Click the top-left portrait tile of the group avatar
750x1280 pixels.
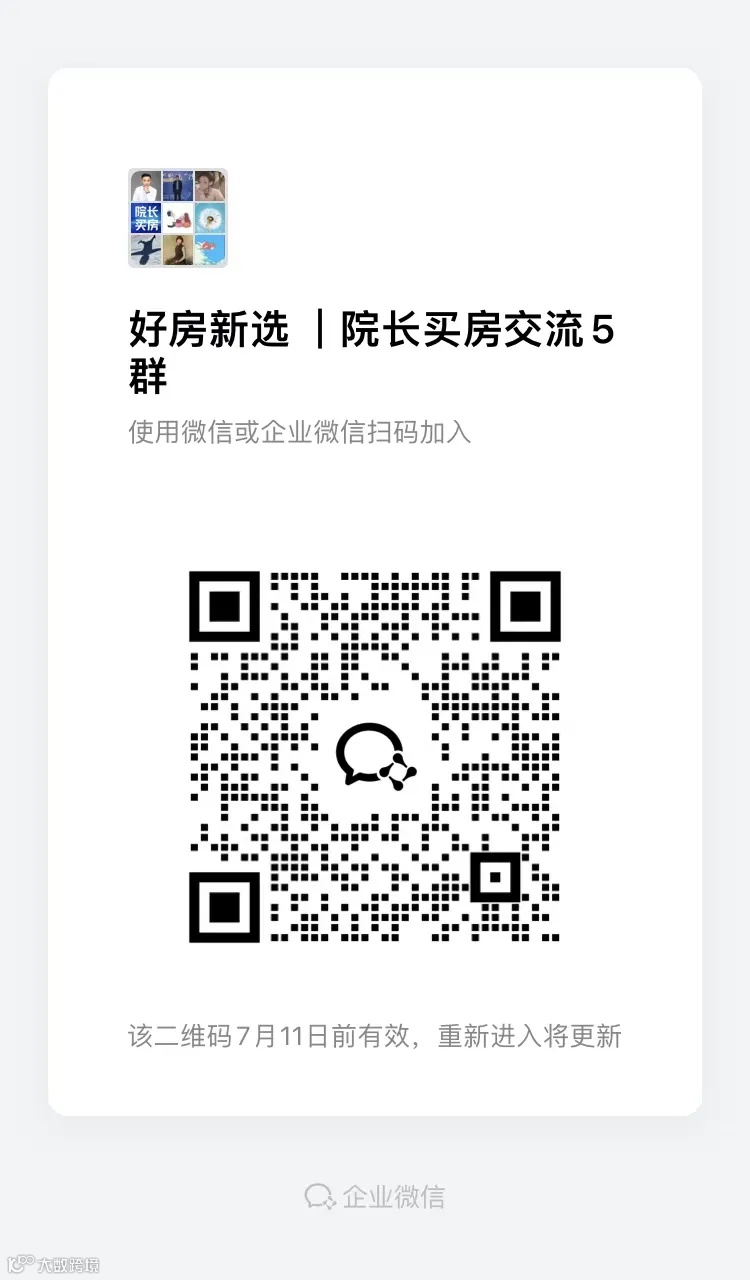(146, 186)
